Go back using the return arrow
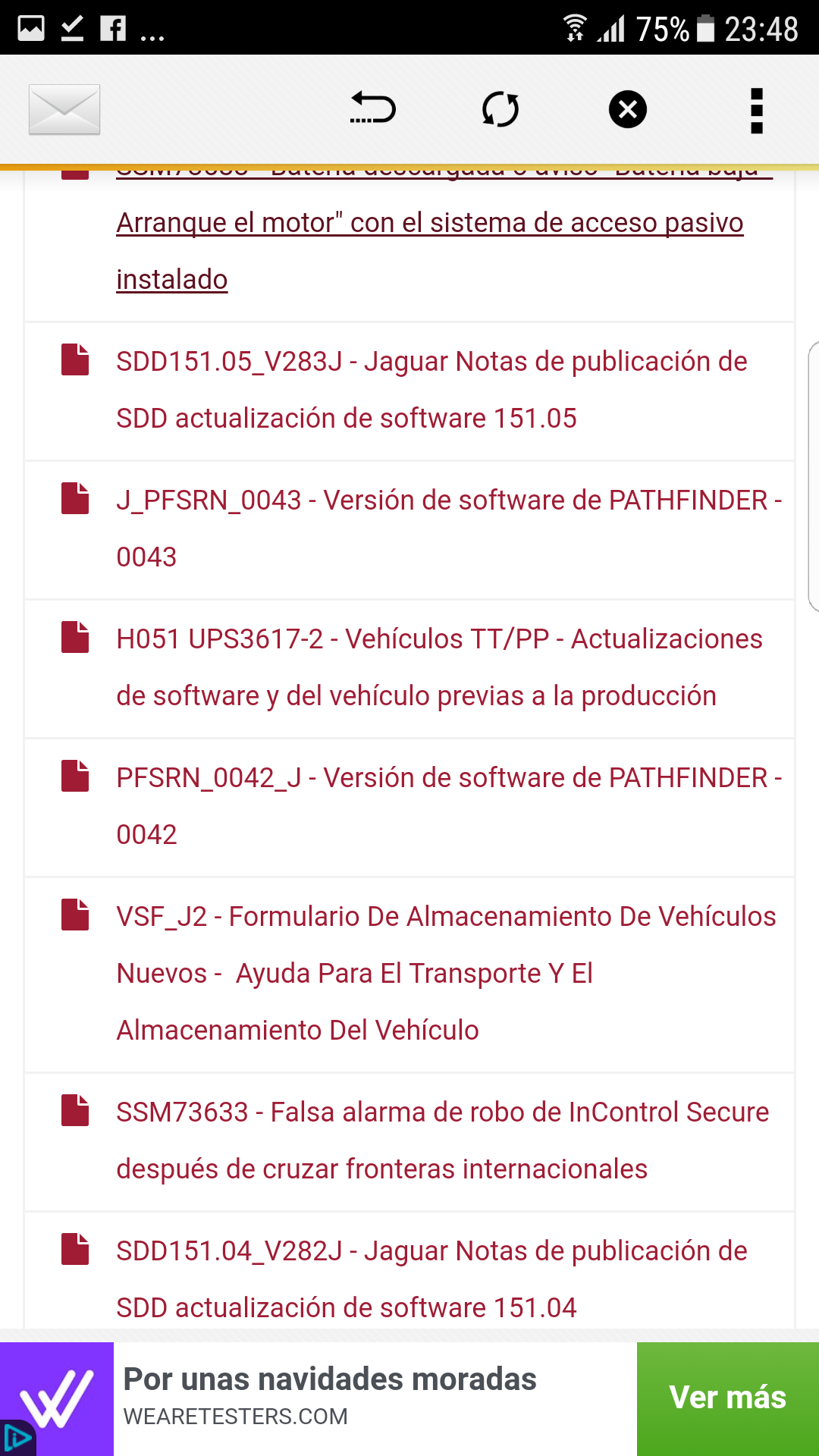819x1456 pixels. [373, 109]
